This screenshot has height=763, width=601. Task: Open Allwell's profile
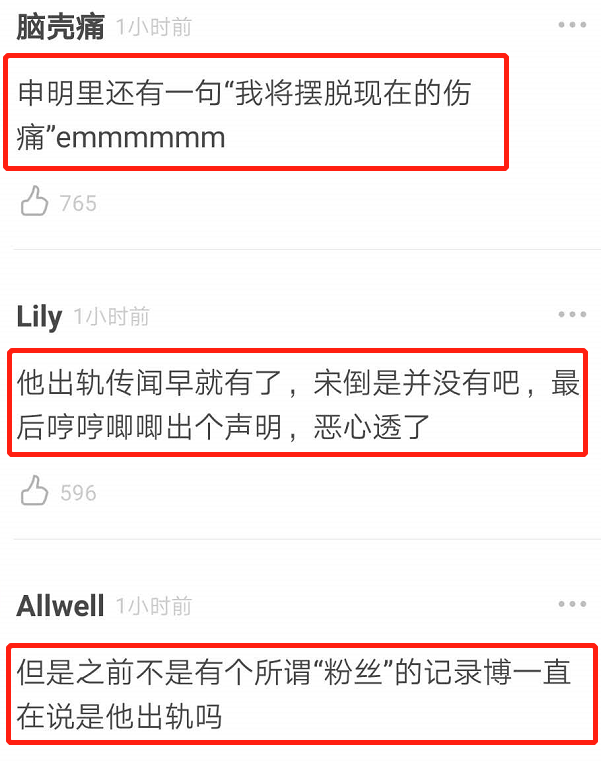[60, 606]
